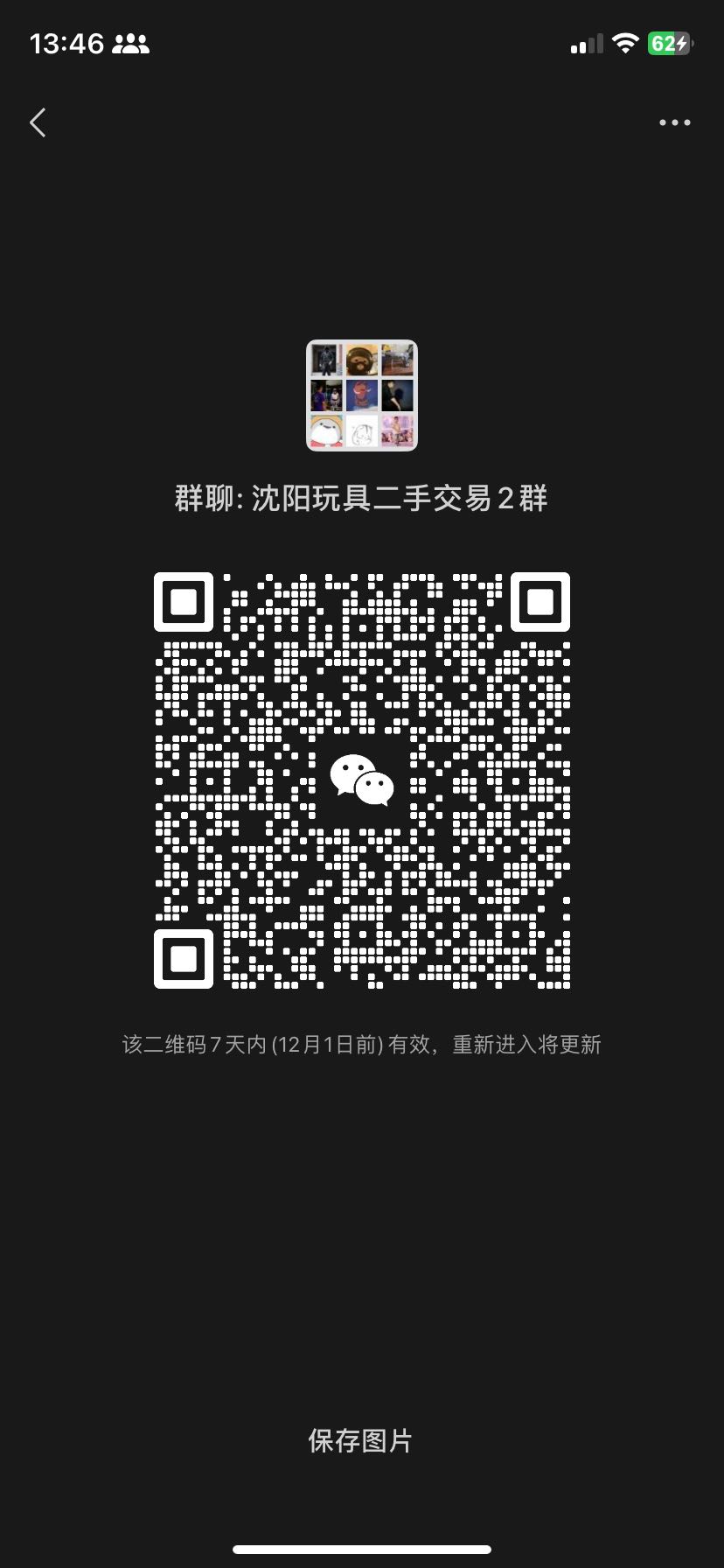Open the three-dot more options menu

coord(674,122)
